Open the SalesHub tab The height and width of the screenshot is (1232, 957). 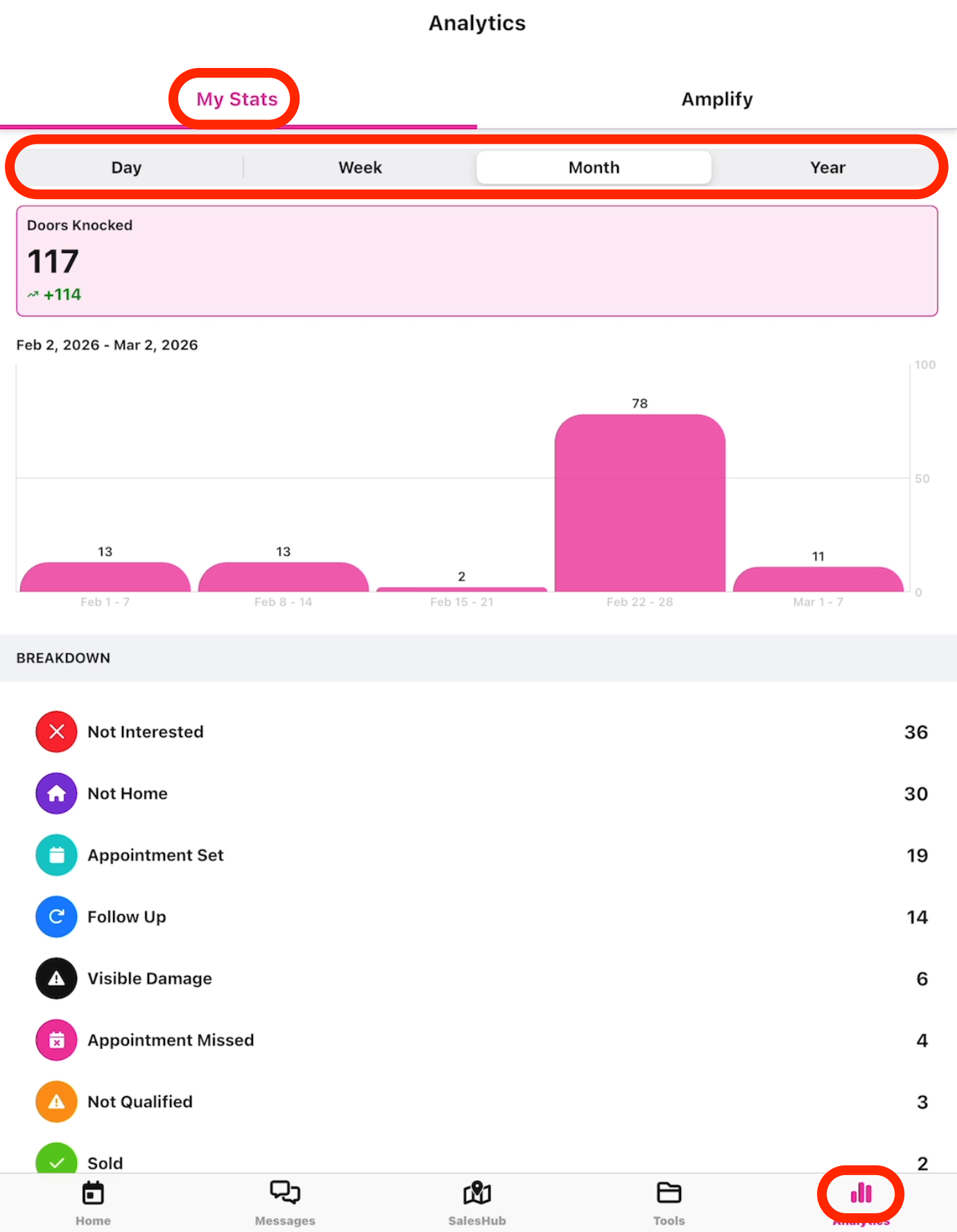477,1202
